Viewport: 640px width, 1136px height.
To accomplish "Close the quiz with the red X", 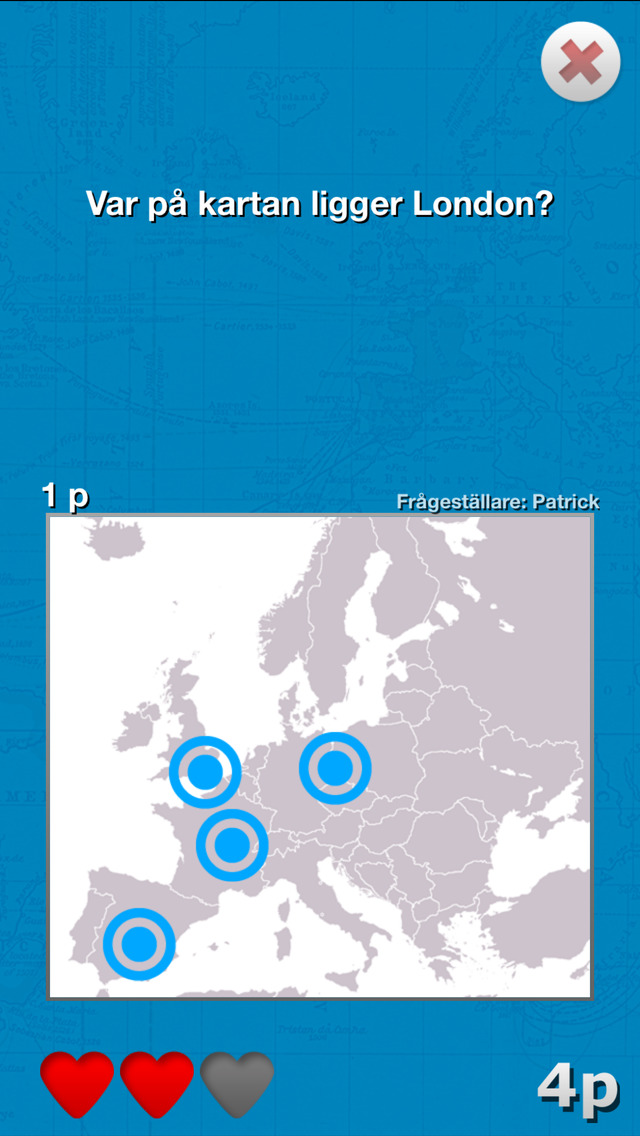I will 580,64.
